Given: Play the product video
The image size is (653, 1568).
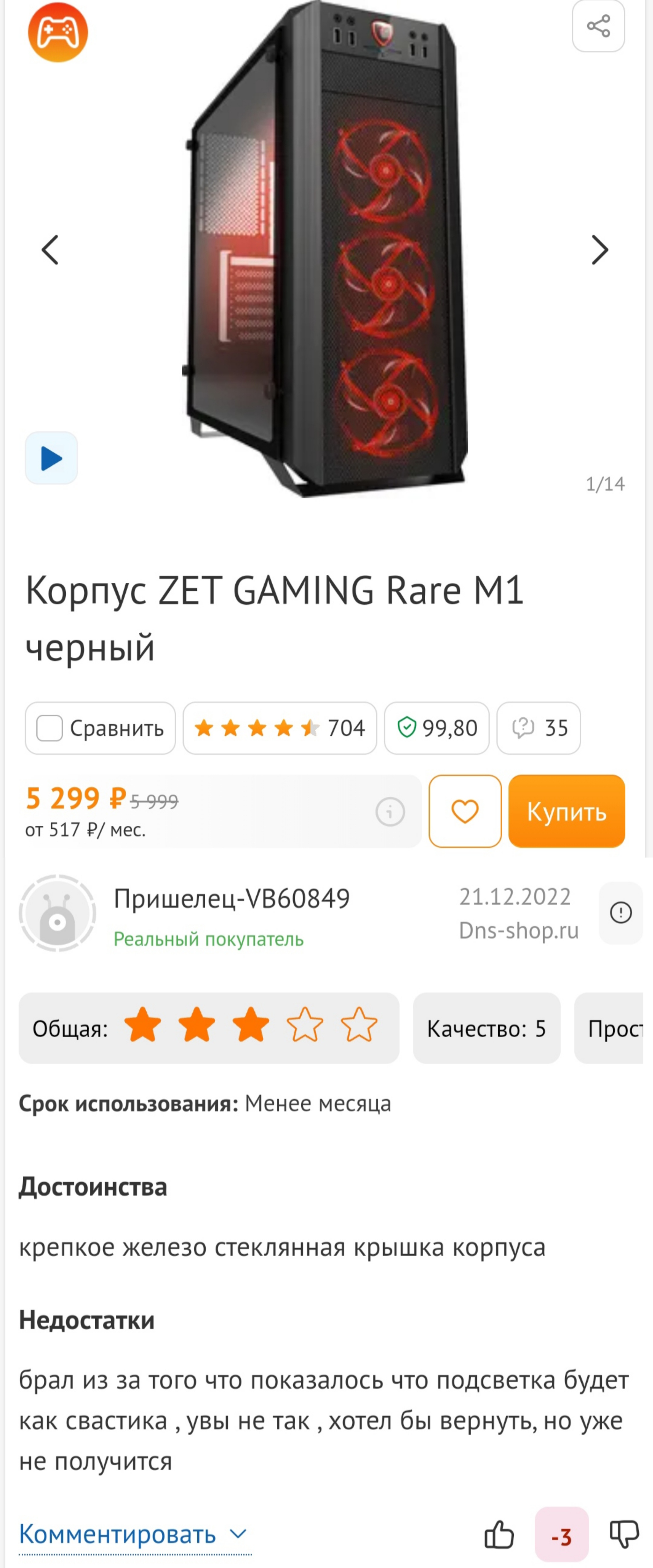Looking at the screenshot, I should [x=51, y=458].
